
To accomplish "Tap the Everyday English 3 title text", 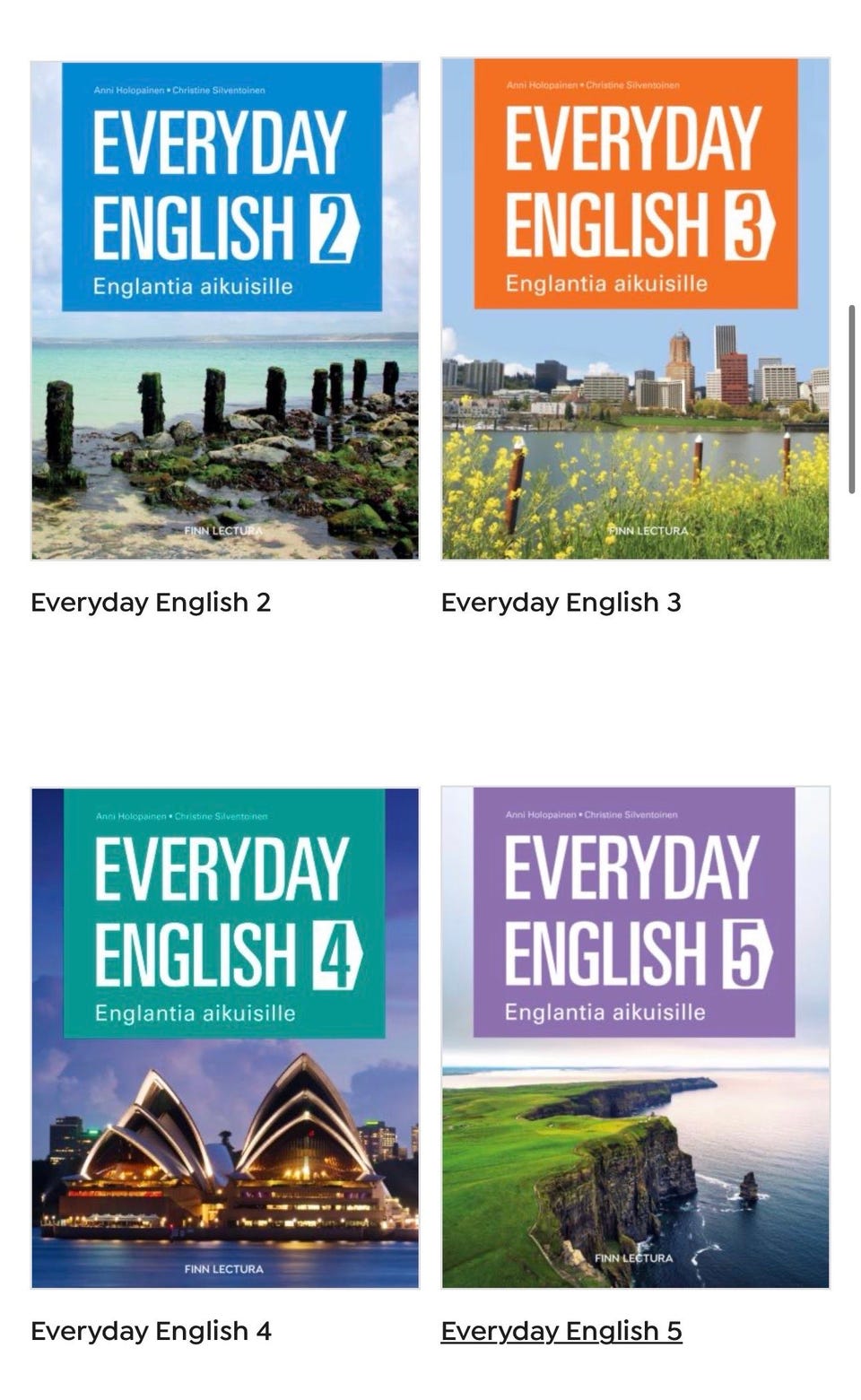I will click(561, 602).
